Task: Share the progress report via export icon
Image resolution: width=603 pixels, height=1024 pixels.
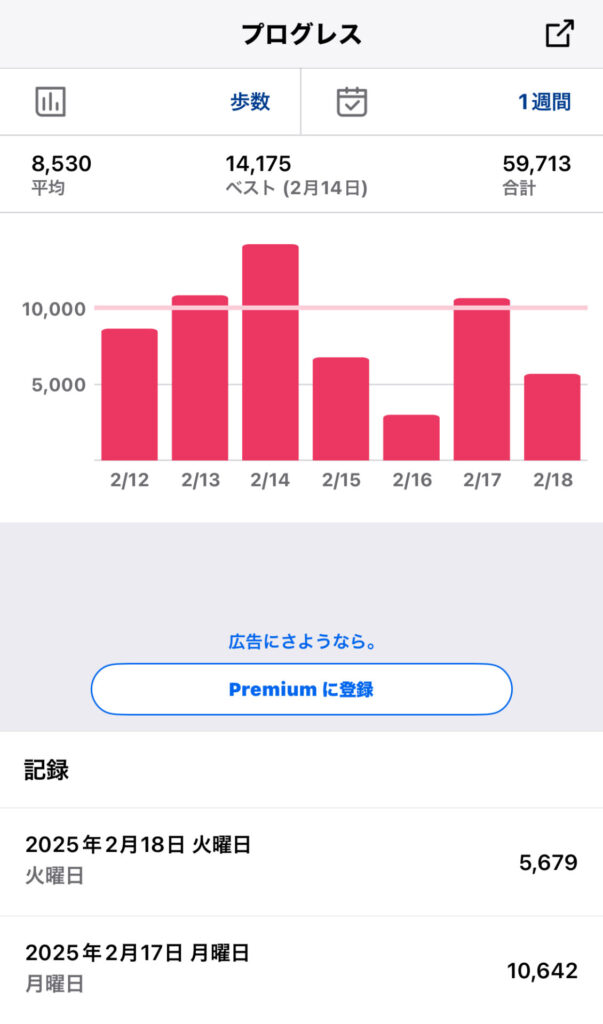Action: tap(559, 34)
